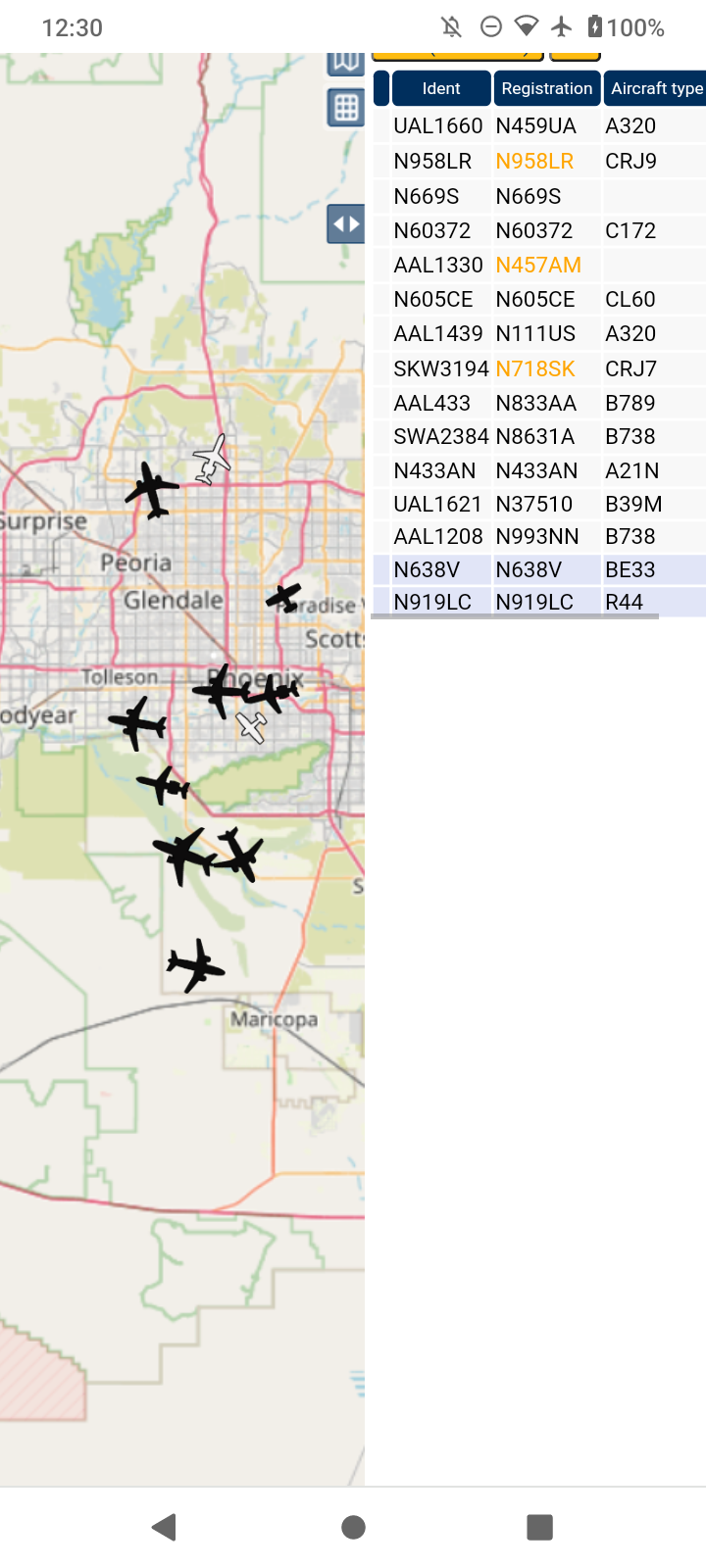Select the SWA2384 aircraft row
The width and height of the screenshot is (706, 1568).
click(x=539, y=436)
